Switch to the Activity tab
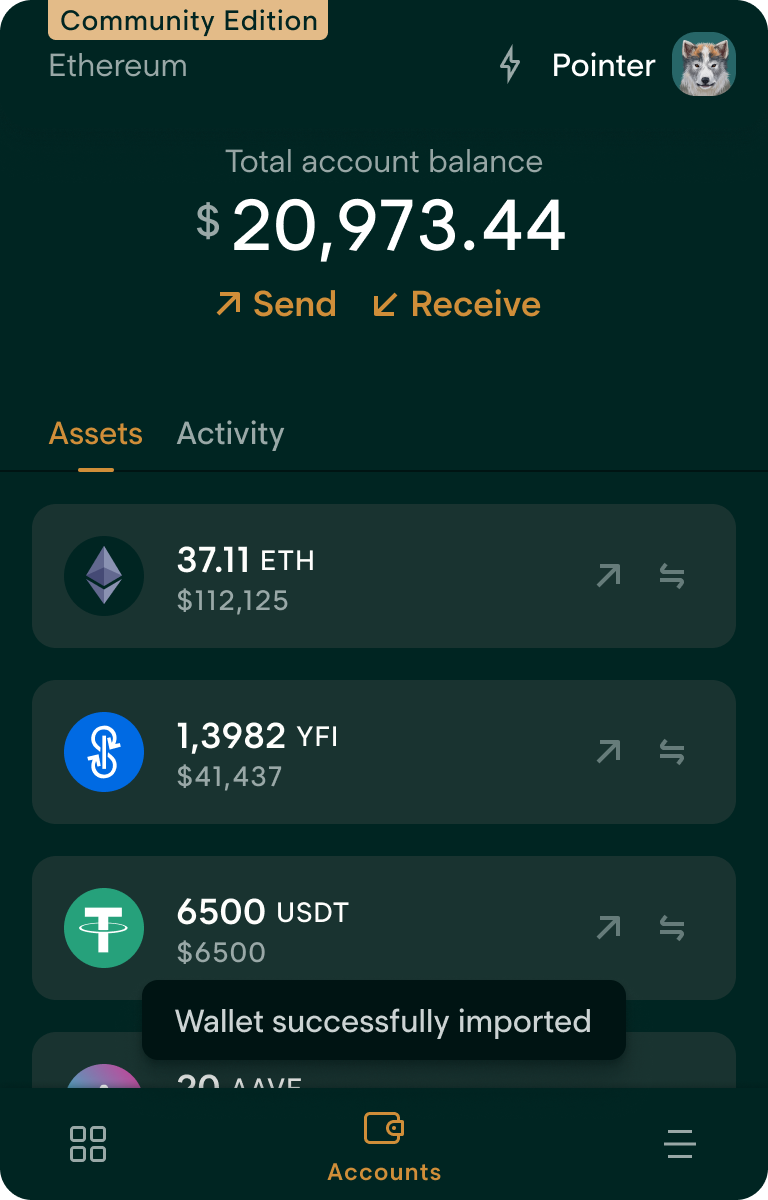The image size is (768, 1200). pyautogui.click(x=230, y=434)
